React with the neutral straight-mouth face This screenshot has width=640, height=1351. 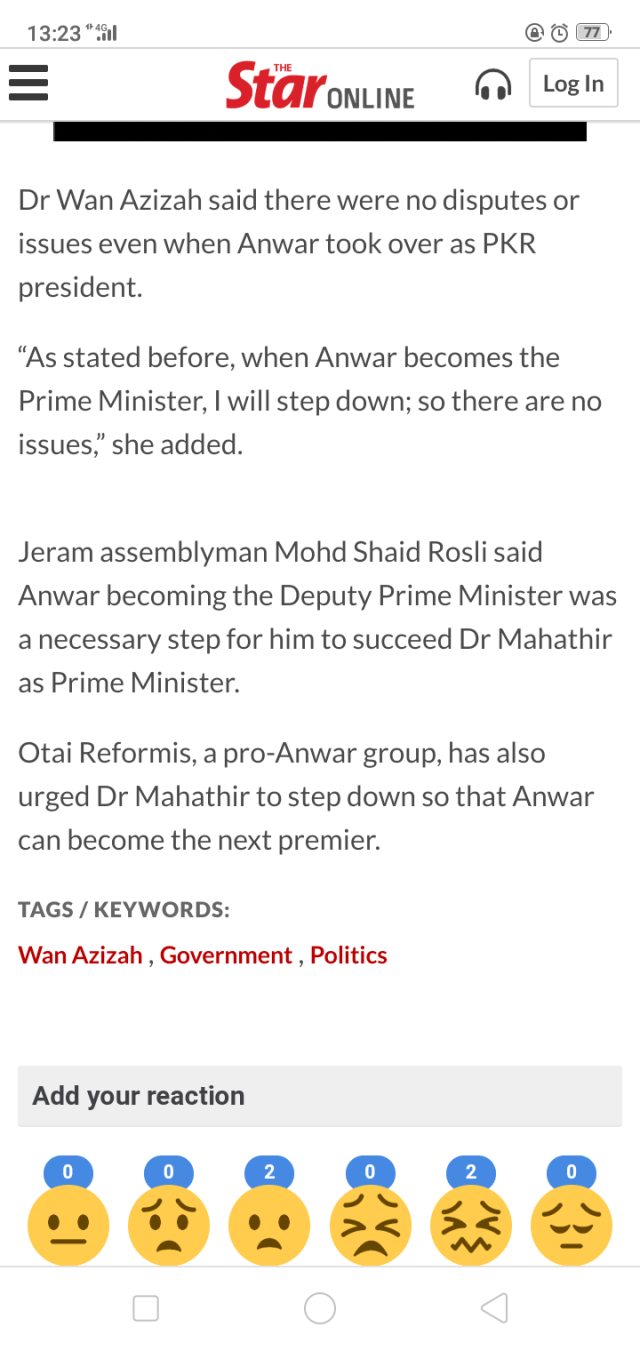68,1224
